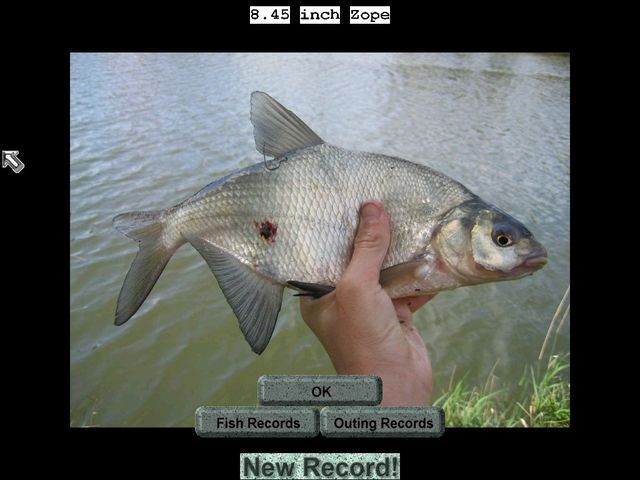Viewport: 640px width, 480px height.
Task: View Outing Records
Action: tap(383, 423)
